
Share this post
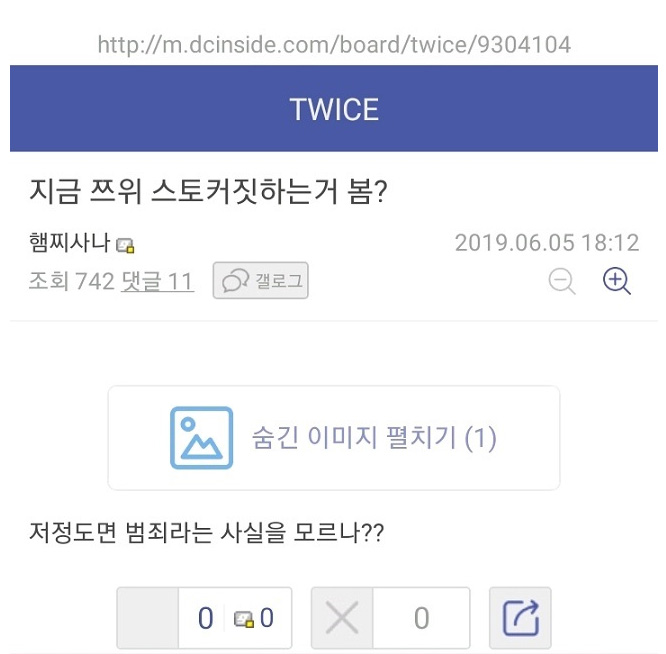click(x=520, y=618)
